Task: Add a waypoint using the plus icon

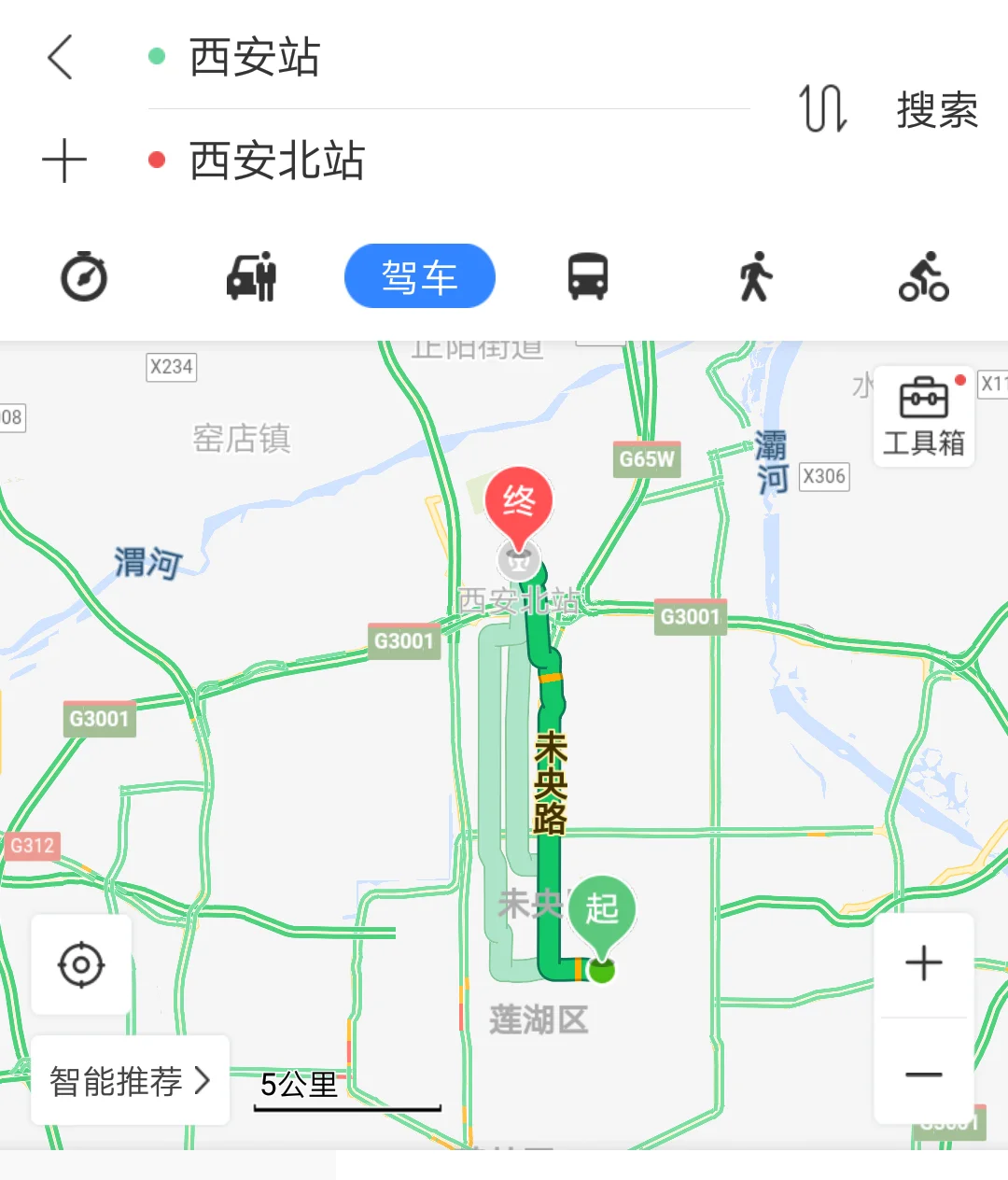Action: point(63,161)
